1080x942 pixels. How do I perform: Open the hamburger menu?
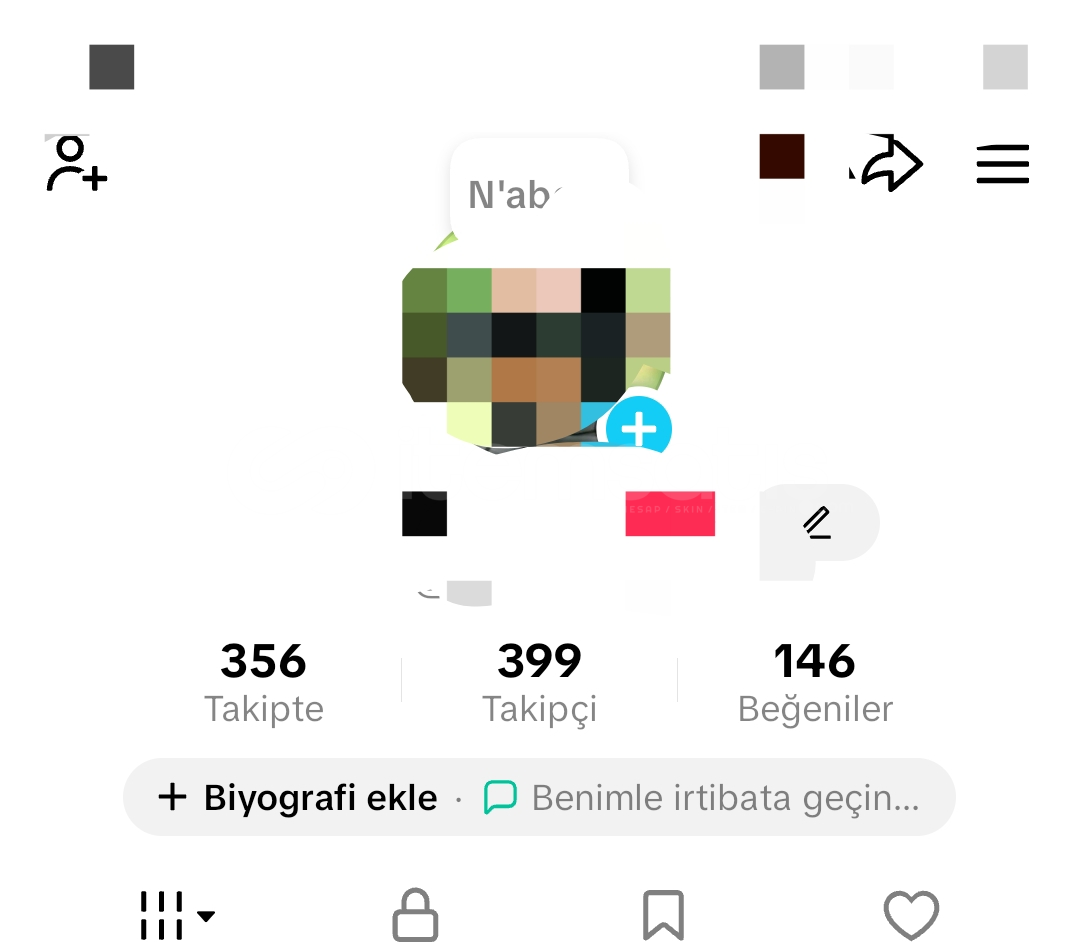(1002, 164)
